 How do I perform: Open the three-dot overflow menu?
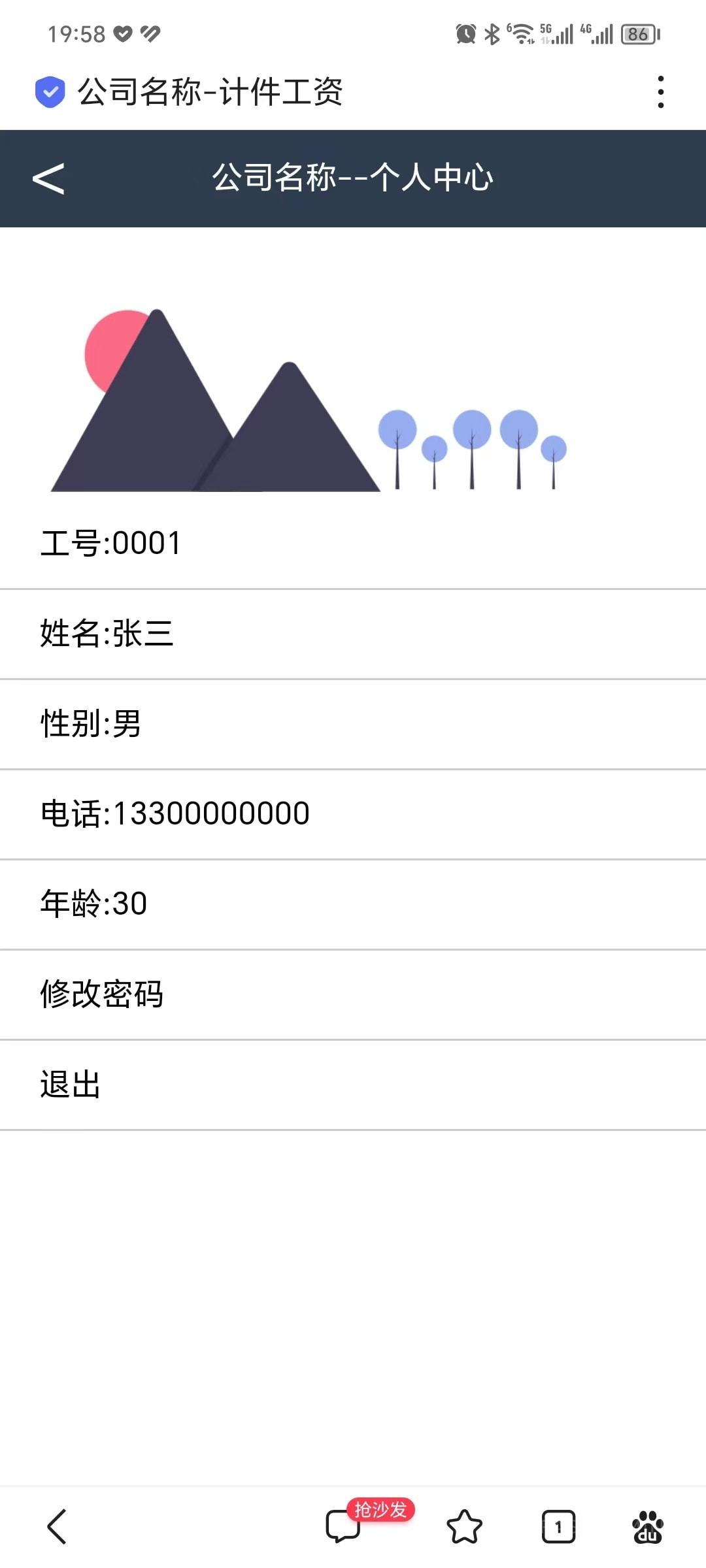pos(661,91)
